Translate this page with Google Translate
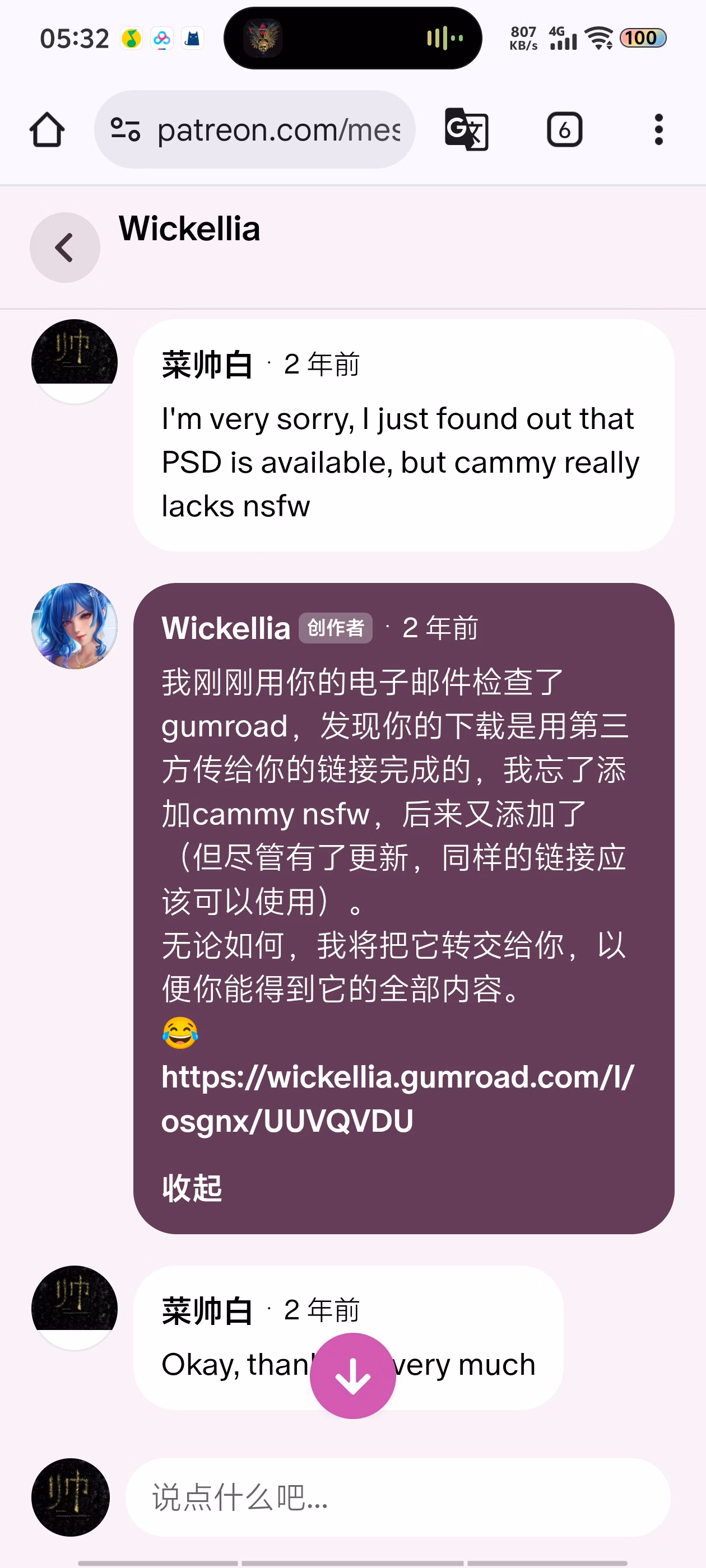 (466, 130)
